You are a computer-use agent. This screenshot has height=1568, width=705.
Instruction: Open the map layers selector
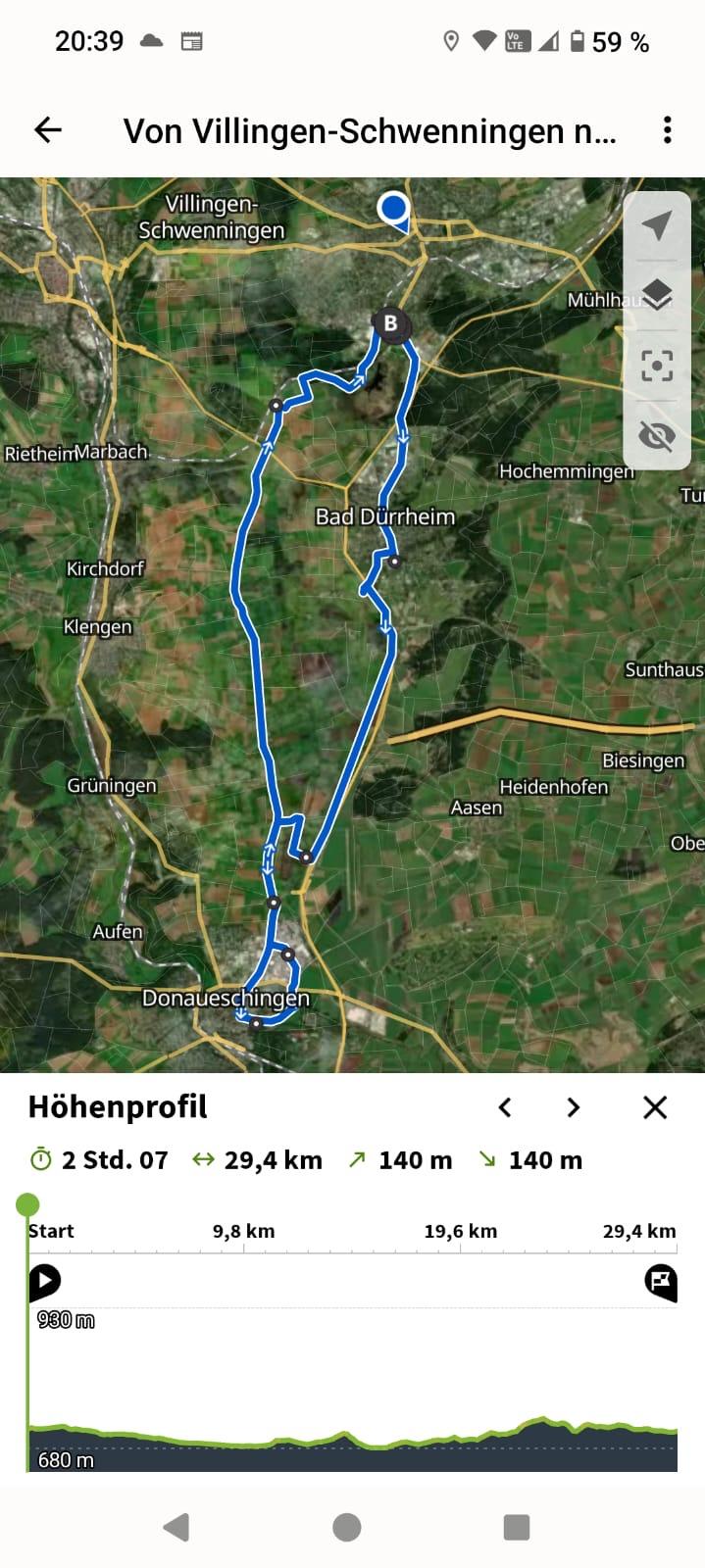coord(656,294)
